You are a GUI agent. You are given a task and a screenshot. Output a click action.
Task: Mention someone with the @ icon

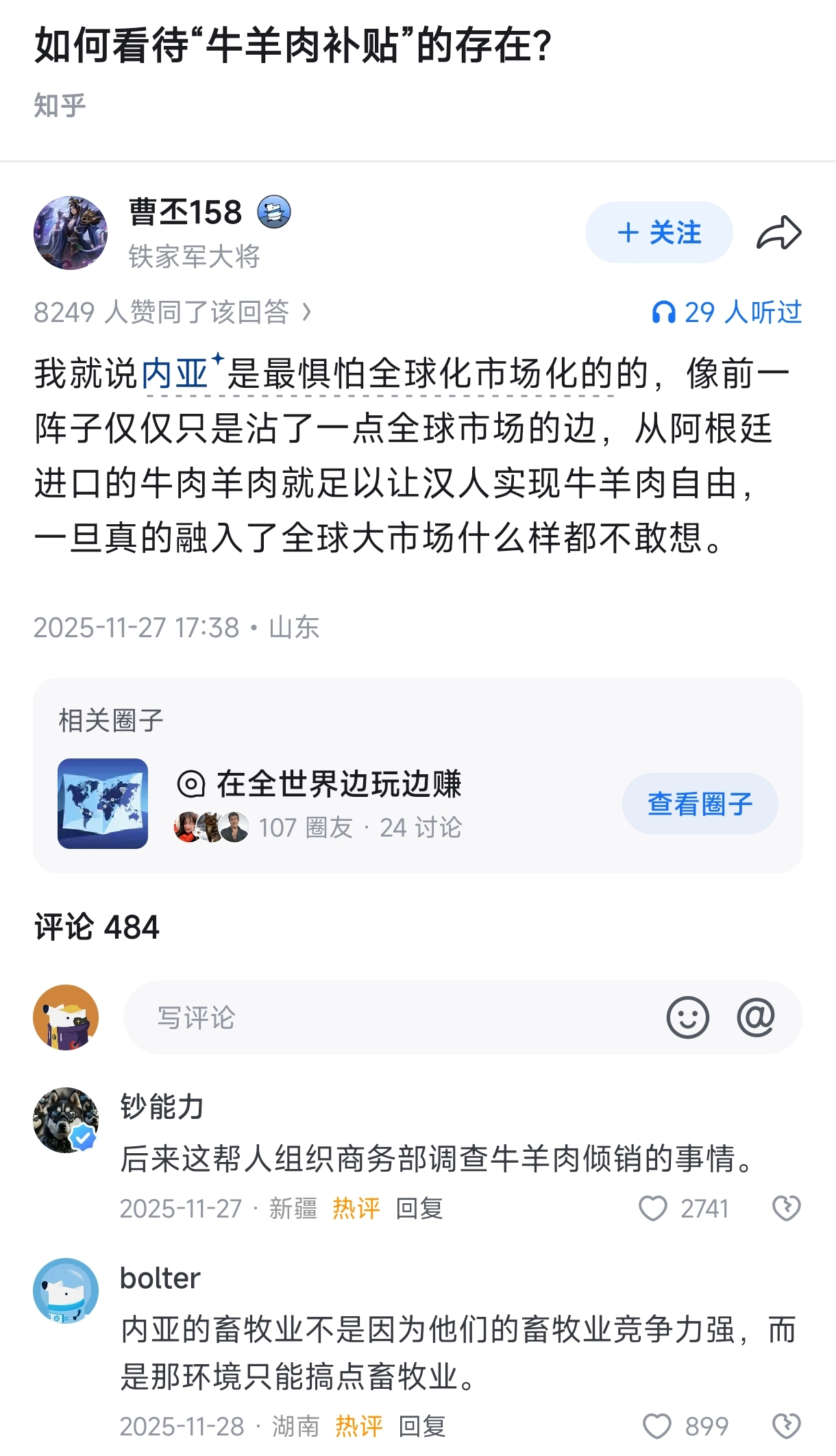(x=756, y=1017)
